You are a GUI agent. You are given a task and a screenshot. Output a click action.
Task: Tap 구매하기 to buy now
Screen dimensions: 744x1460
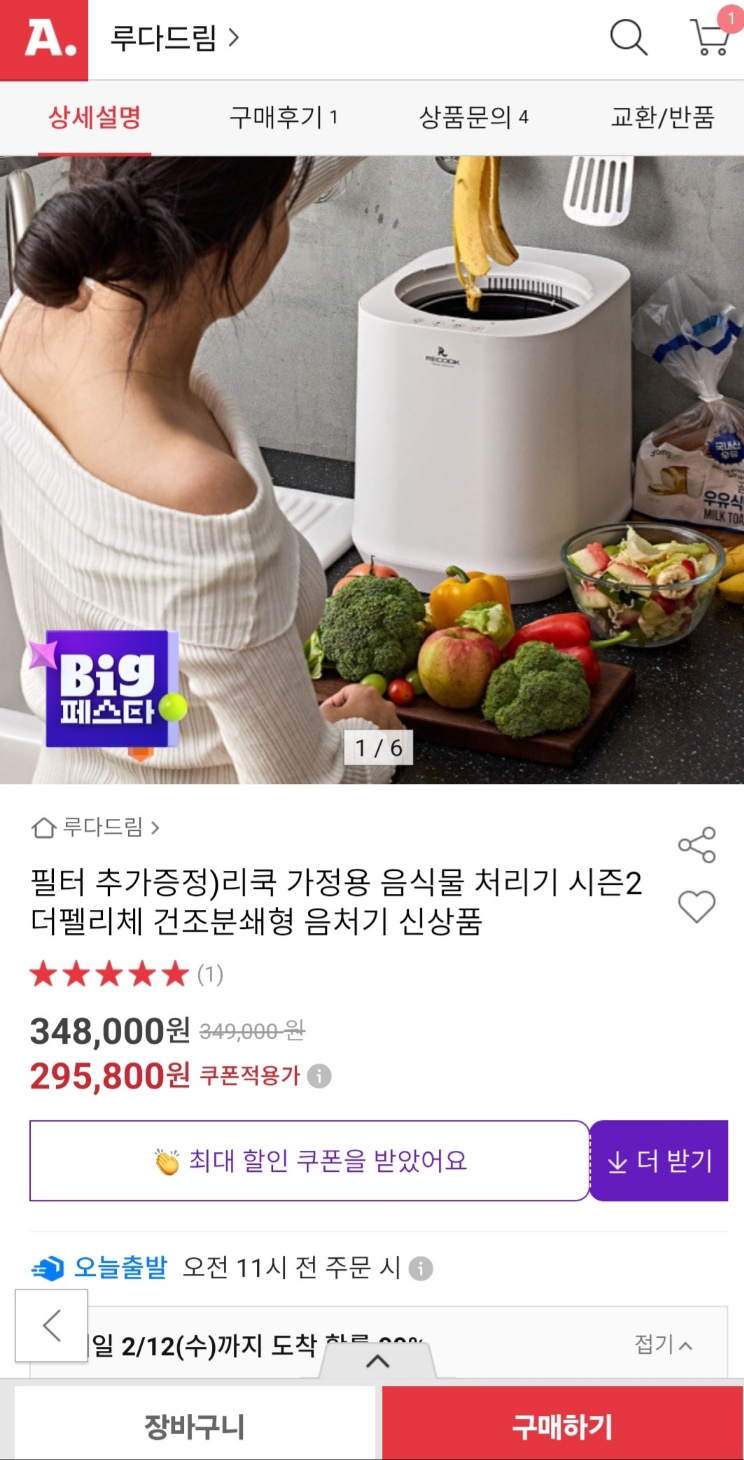[x=562, y=1425]
